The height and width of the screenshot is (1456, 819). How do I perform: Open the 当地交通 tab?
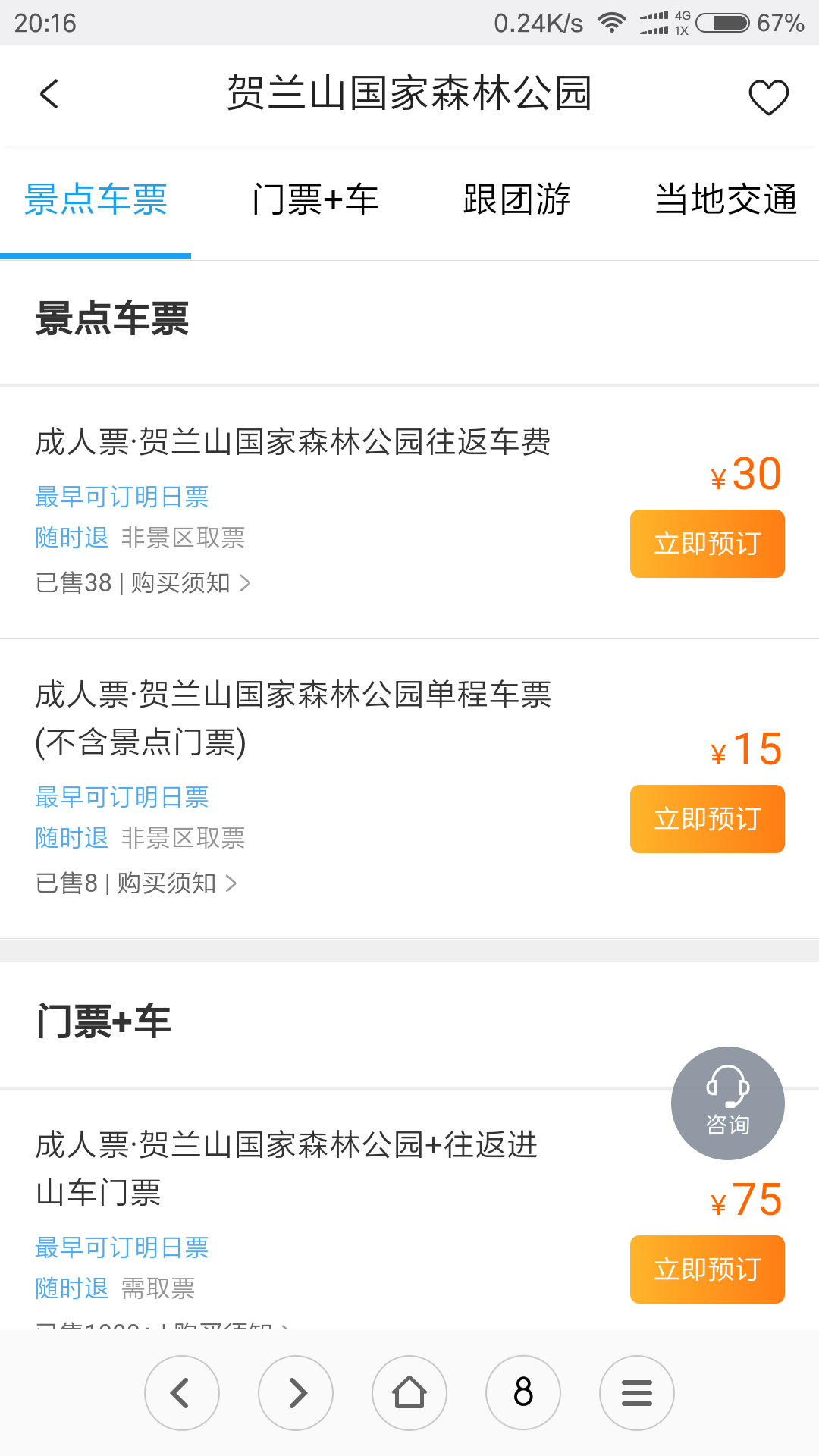[x=726, y=200]
